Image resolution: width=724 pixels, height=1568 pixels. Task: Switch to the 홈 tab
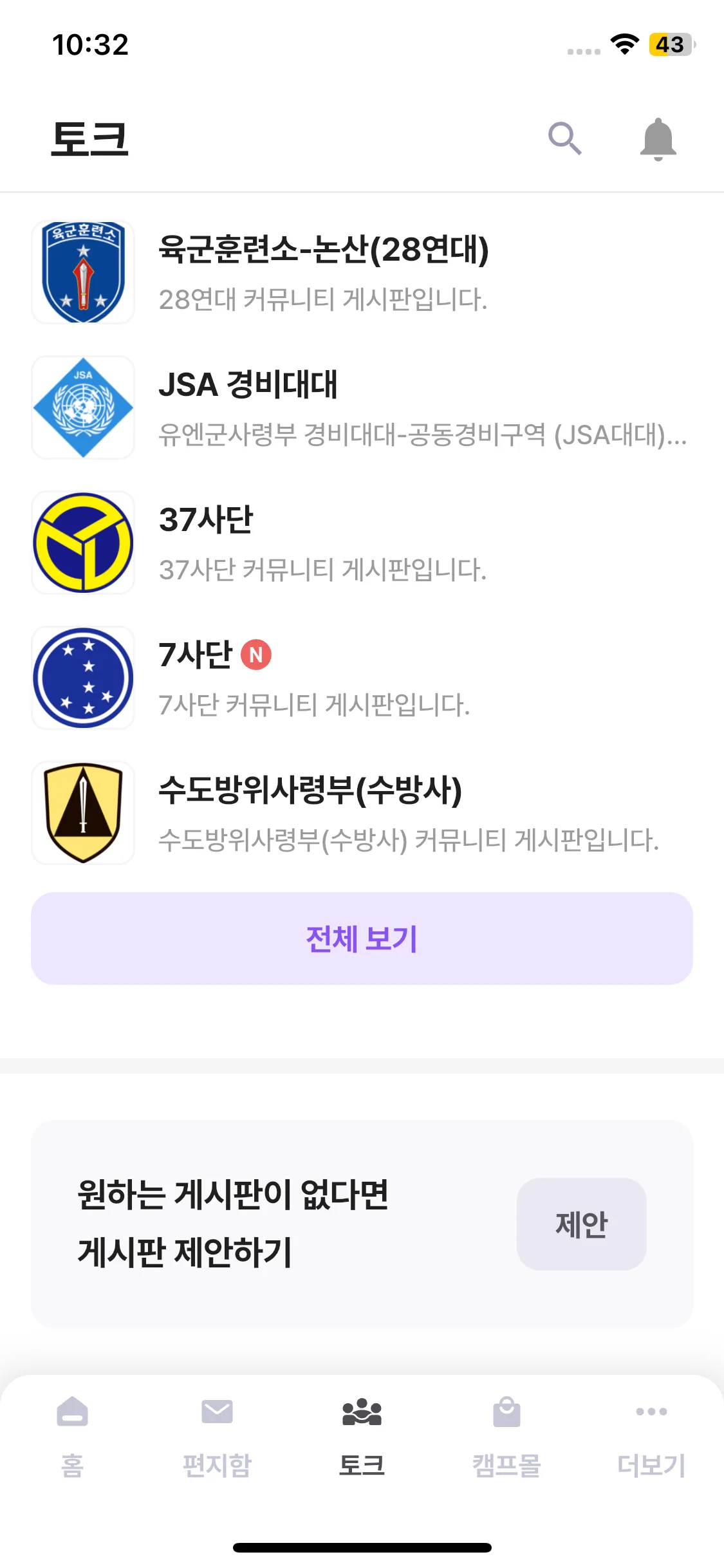72,1437
